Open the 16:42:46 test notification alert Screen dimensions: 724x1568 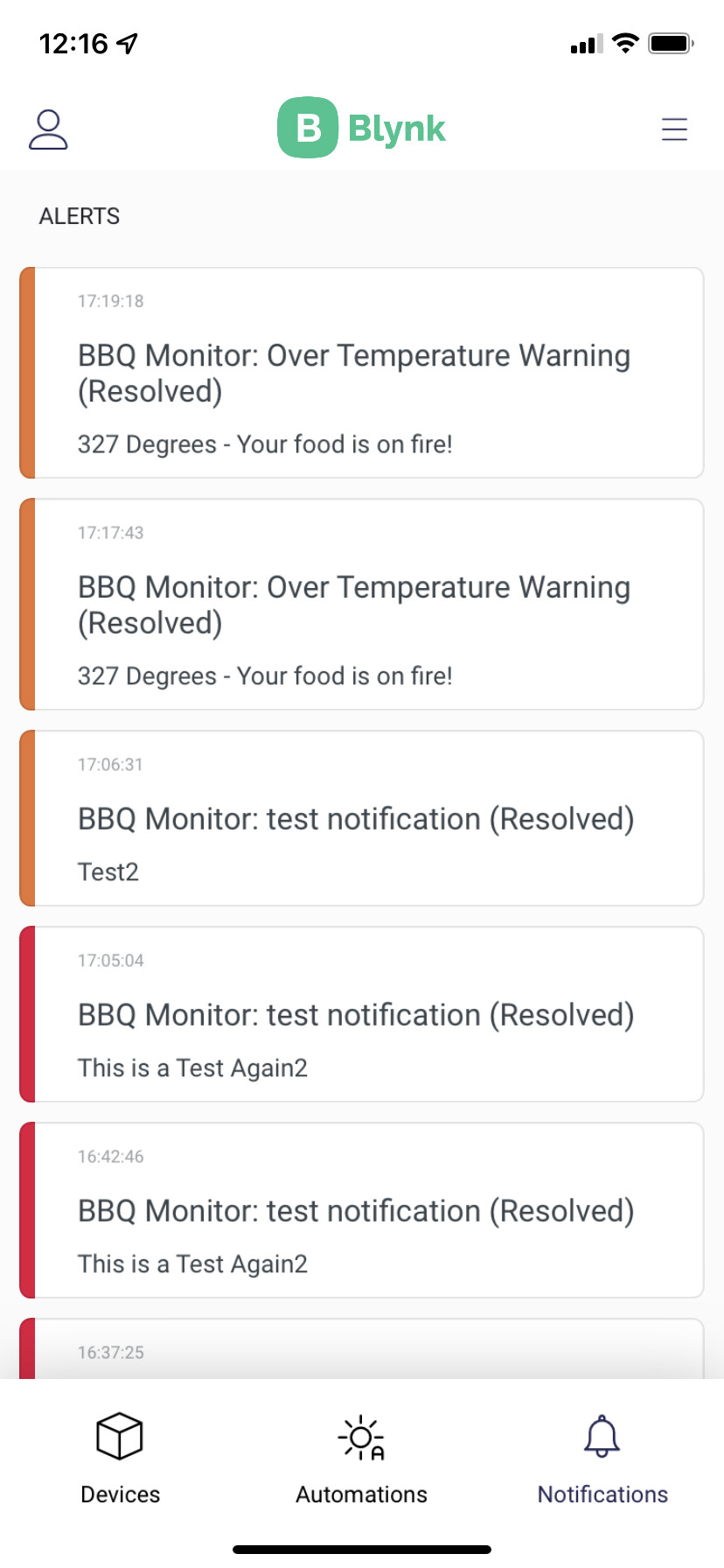pyautogui.click(x=362, y=1210)
